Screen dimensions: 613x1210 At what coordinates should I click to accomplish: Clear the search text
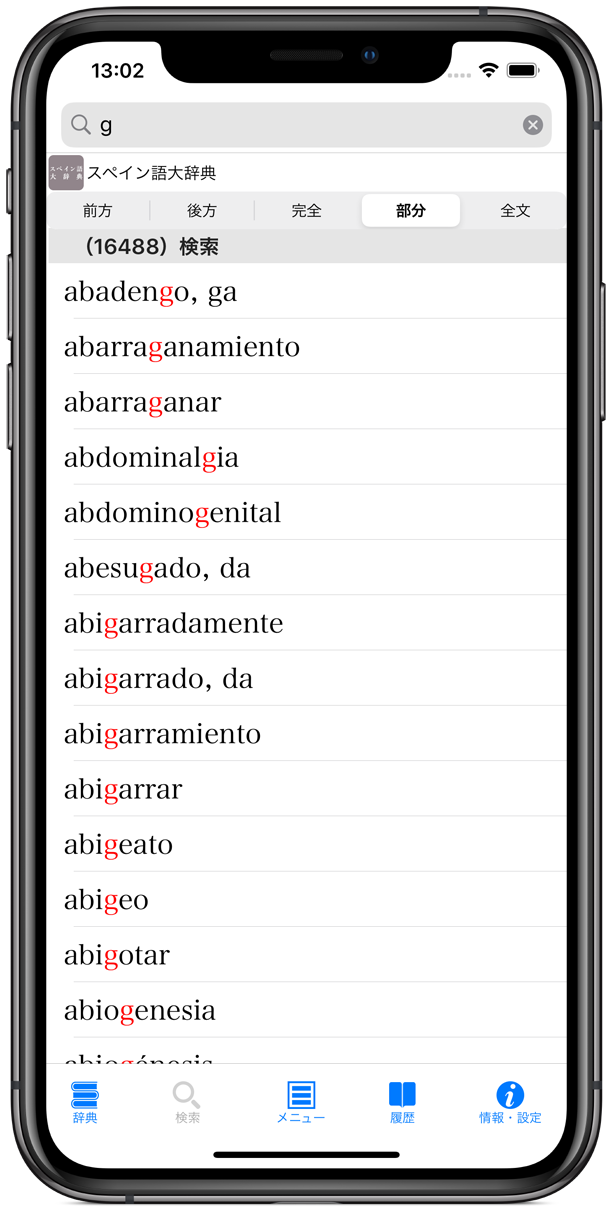(x=533, y=125)
